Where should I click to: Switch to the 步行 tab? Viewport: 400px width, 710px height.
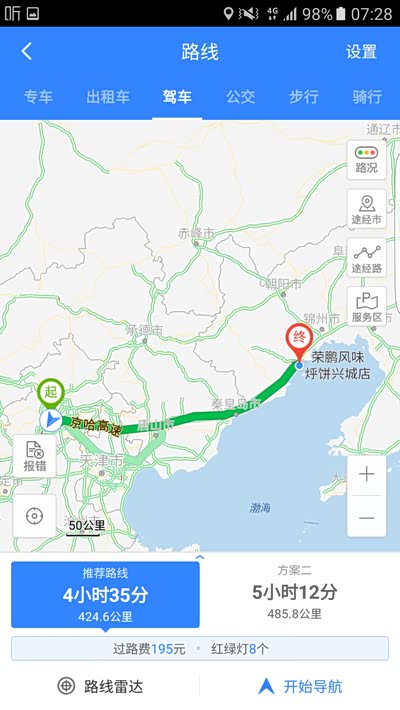pyautogui.click(x=304, y=96)
